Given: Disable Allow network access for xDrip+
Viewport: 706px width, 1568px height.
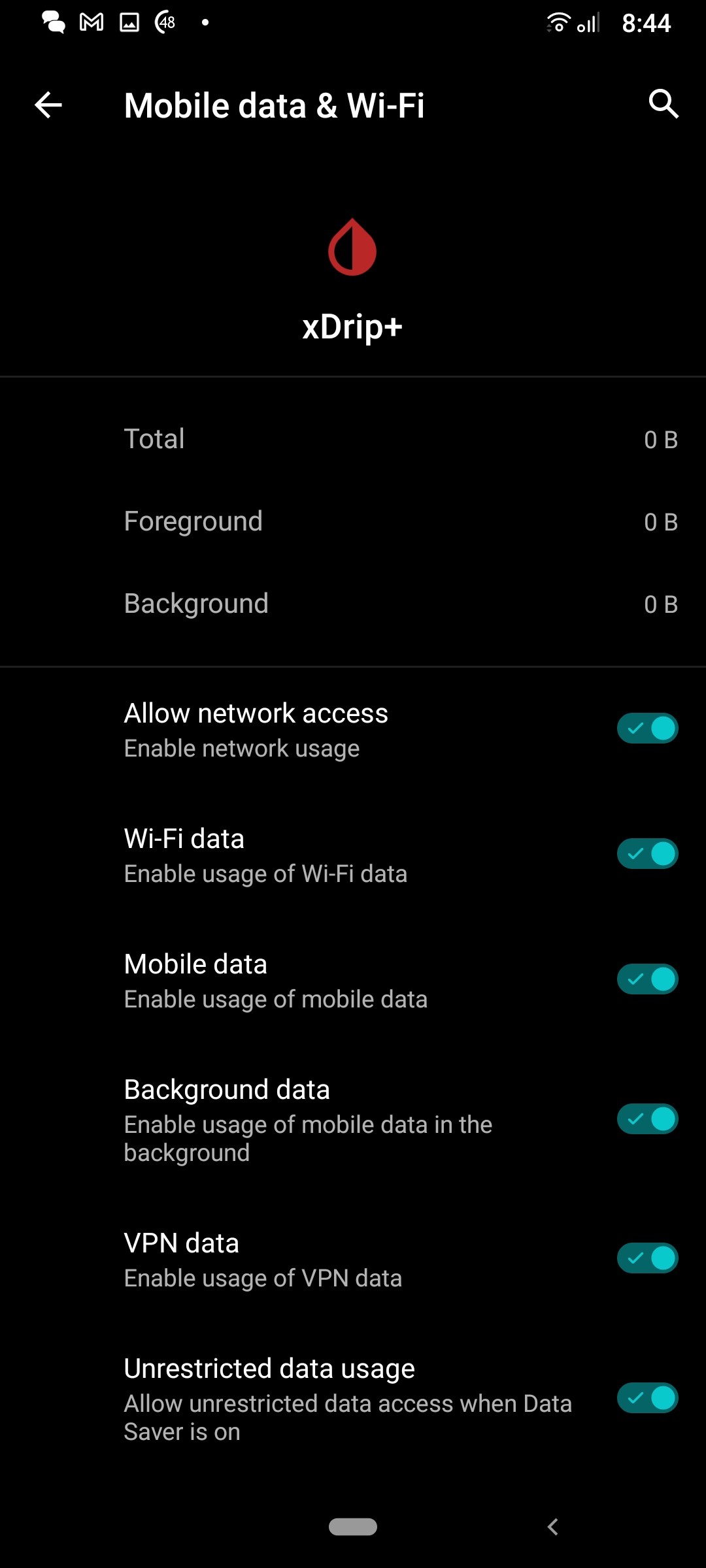Looking at the screenshot, I should [647, 727].
